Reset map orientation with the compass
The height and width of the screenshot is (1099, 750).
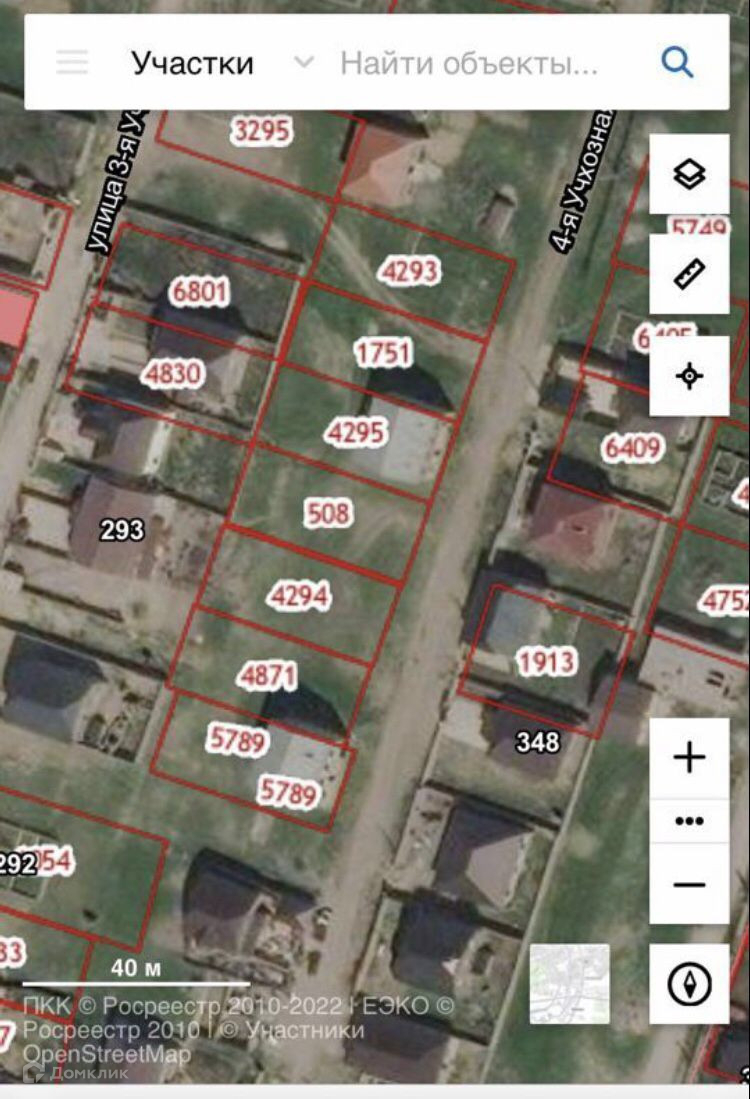tap(689, 985)
